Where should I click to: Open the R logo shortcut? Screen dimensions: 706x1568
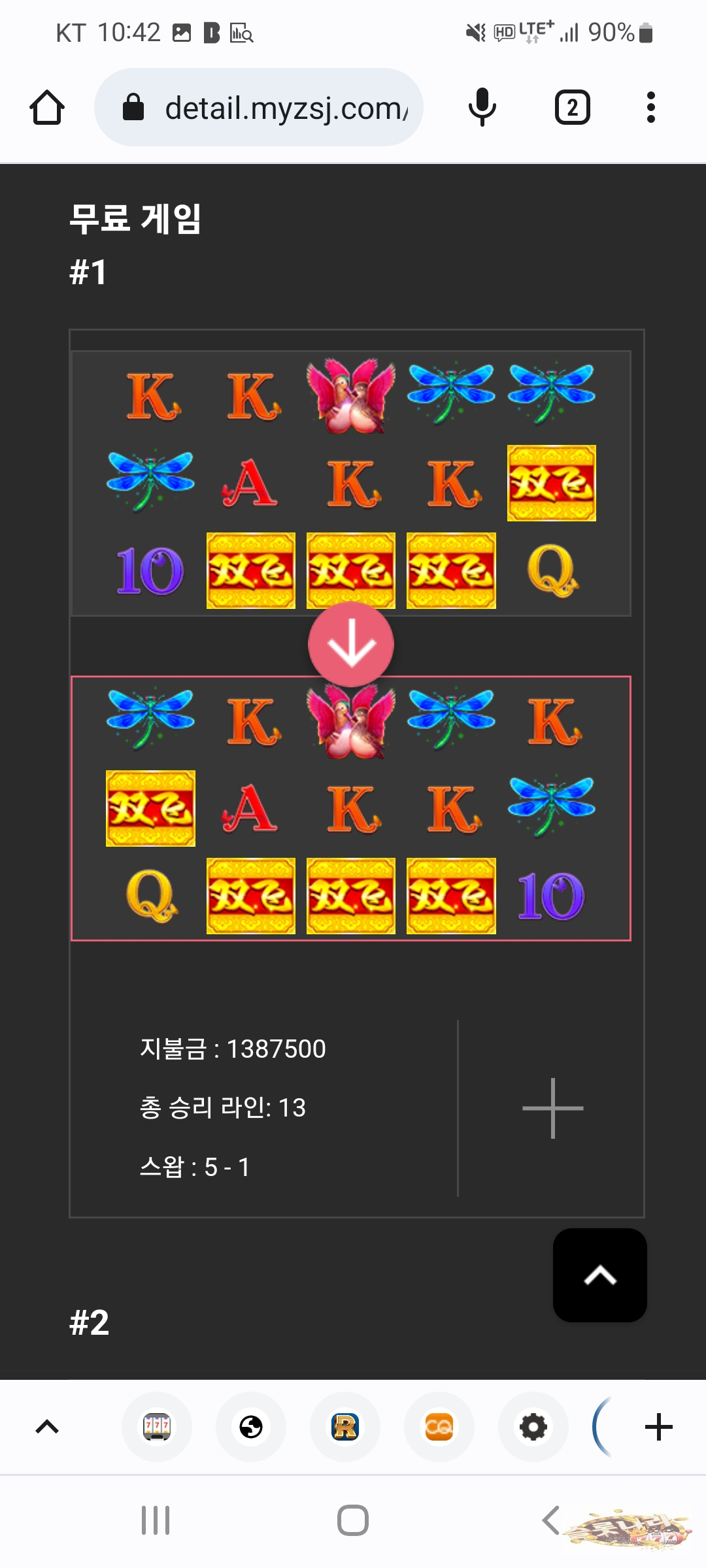point(345,1427)
